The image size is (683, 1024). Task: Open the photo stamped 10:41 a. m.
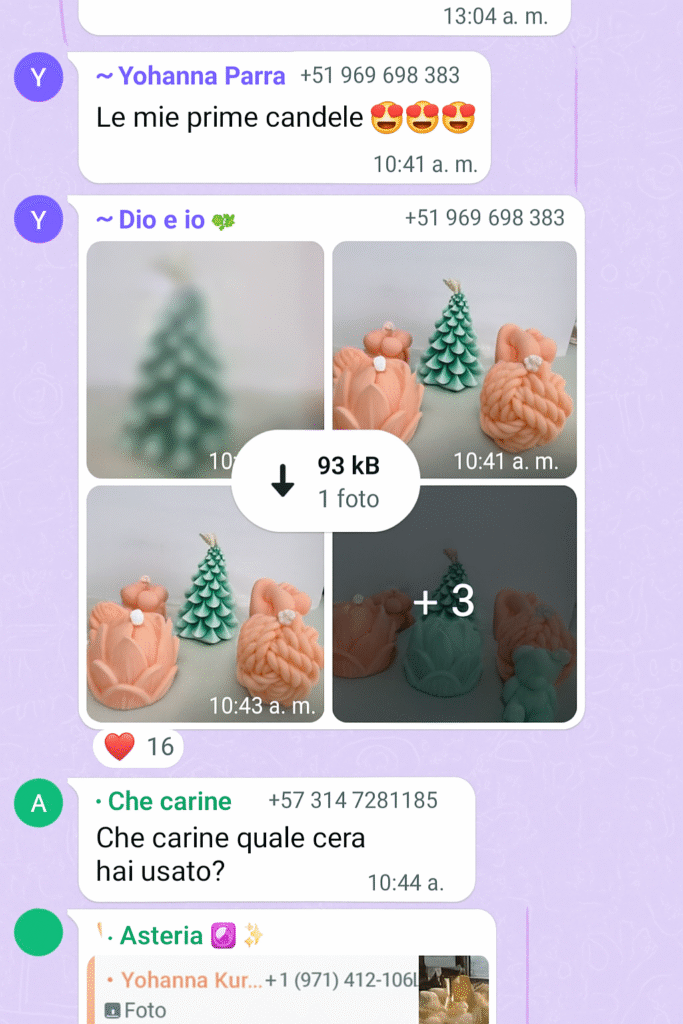(x=454, y=359)
